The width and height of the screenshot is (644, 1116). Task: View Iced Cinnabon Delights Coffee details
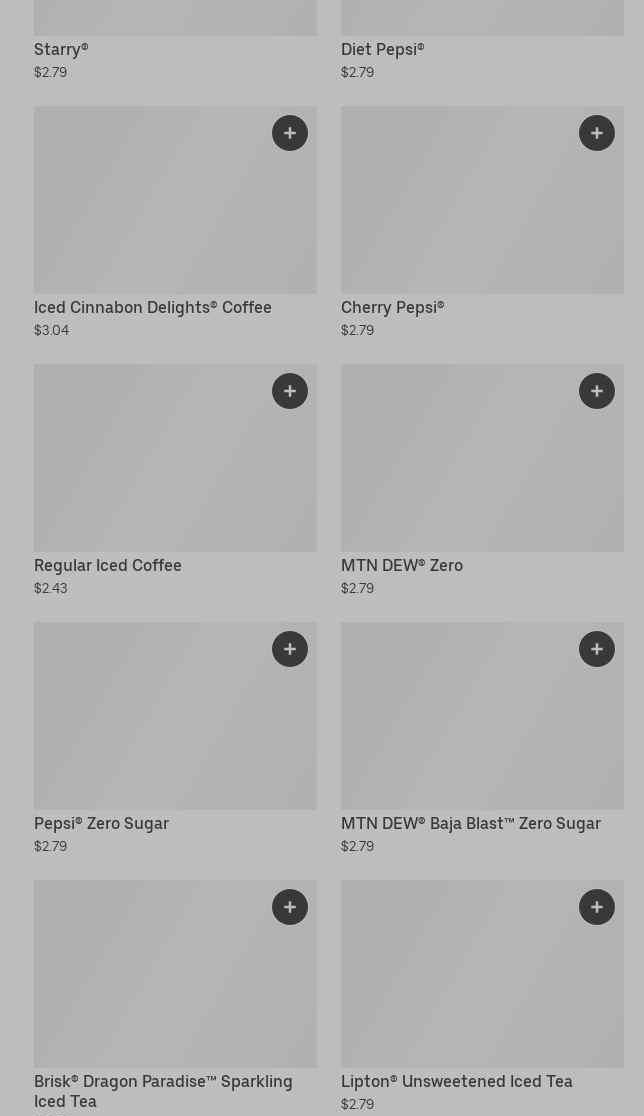click(153, 307)
